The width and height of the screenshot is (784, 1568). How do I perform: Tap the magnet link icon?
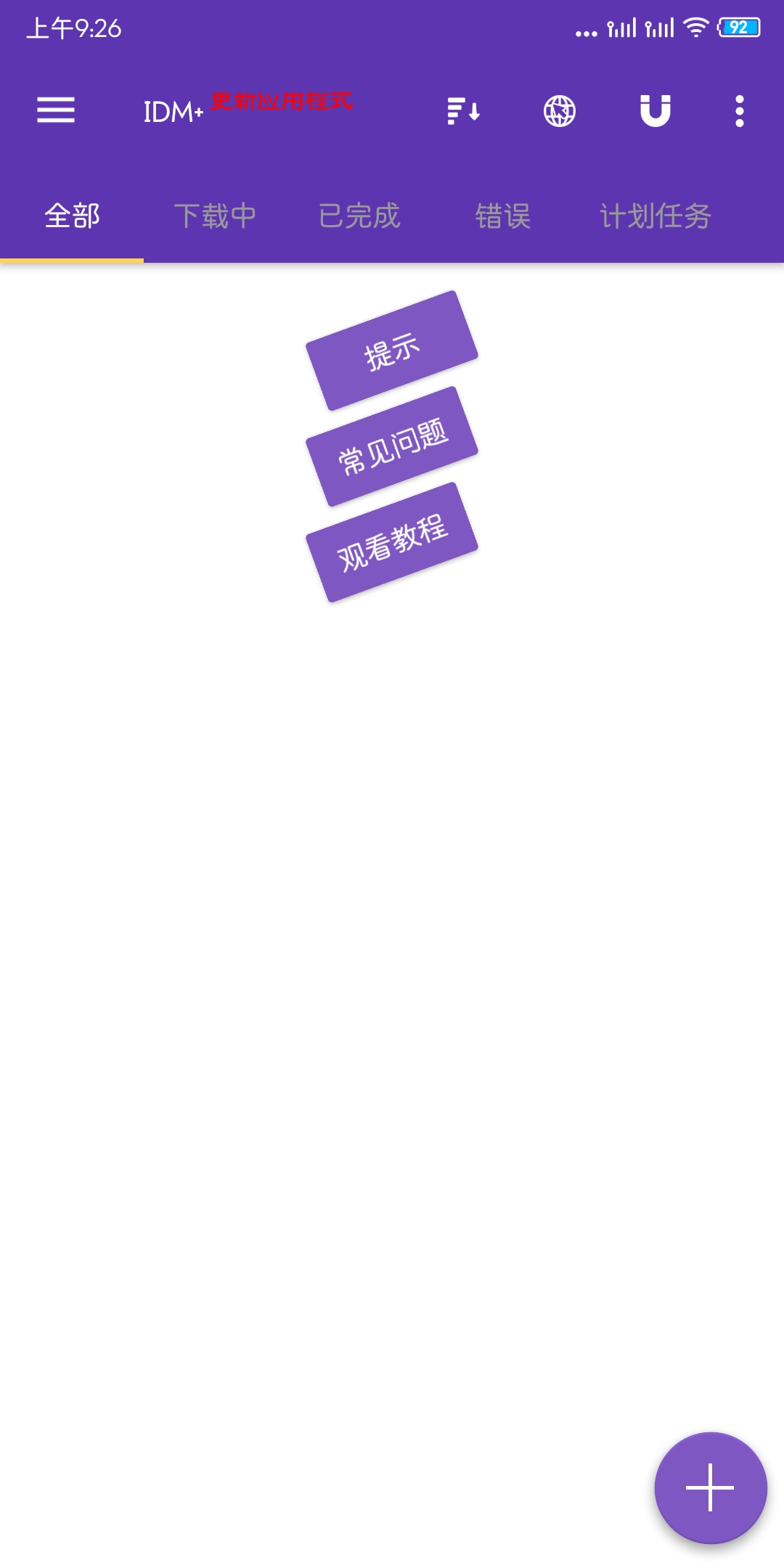click(656, 111)
